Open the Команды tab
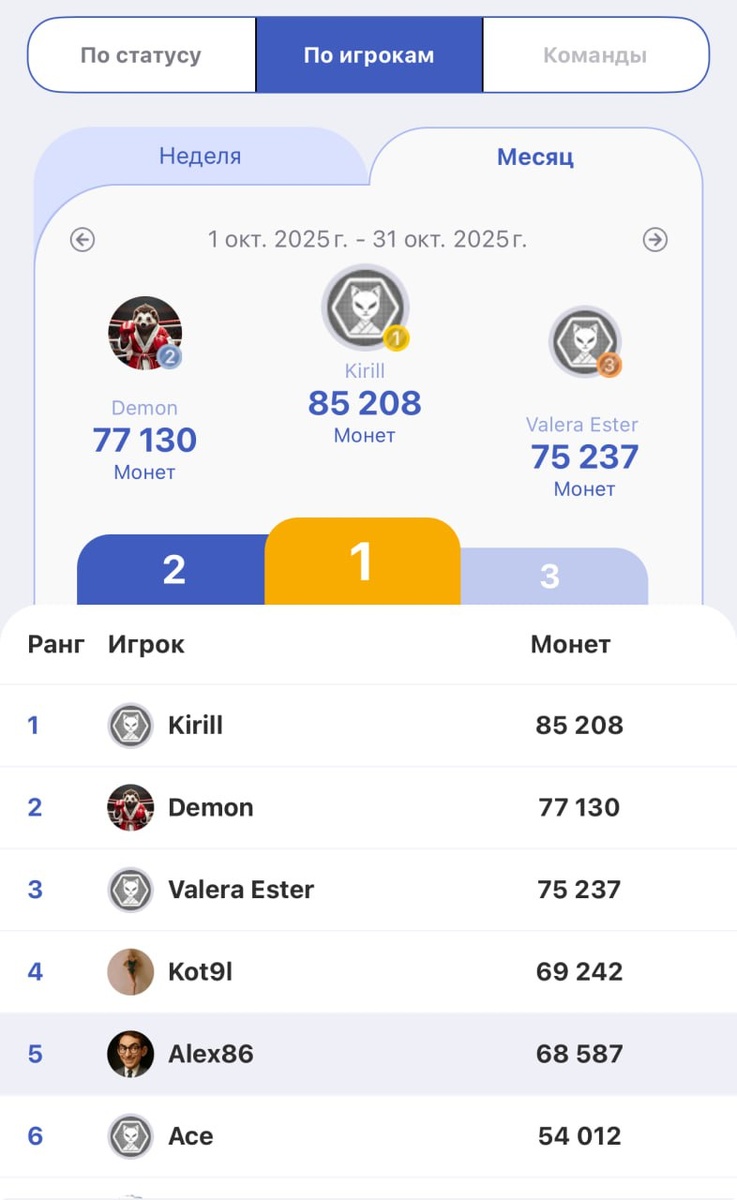 pyautogui.click(x=595, y=55)
